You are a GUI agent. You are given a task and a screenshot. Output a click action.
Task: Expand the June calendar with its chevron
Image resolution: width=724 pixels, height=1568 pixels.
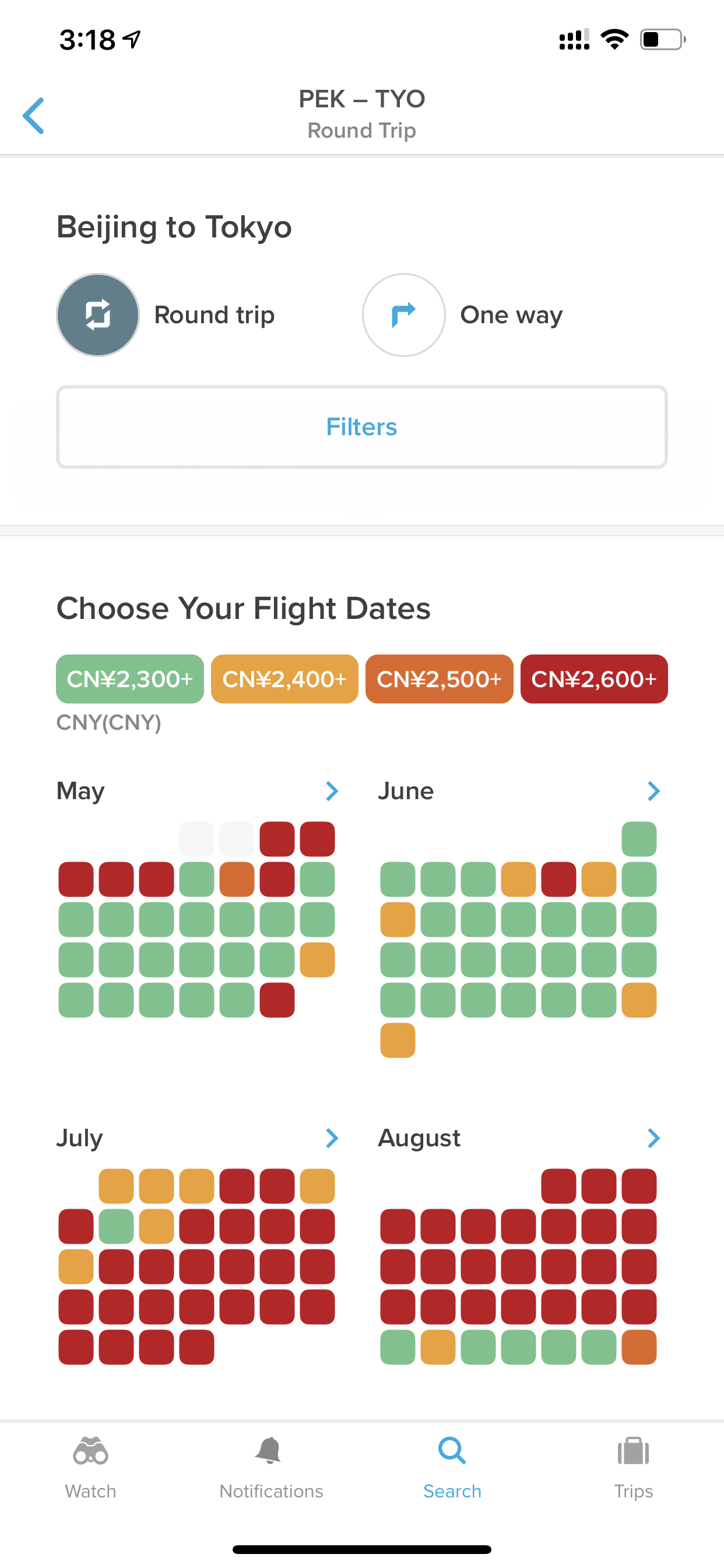coord(653,790)
